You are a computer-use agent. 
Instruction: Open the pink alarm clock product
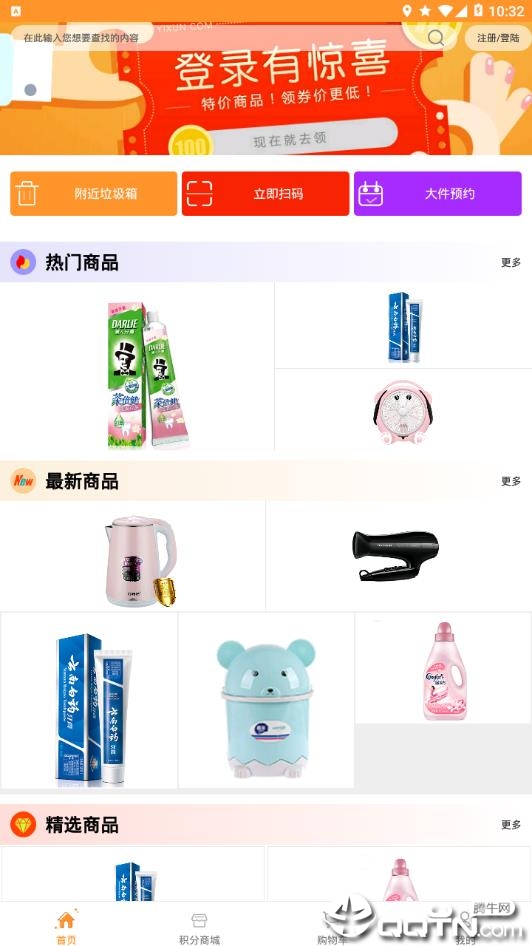click(x=404, y=410)
